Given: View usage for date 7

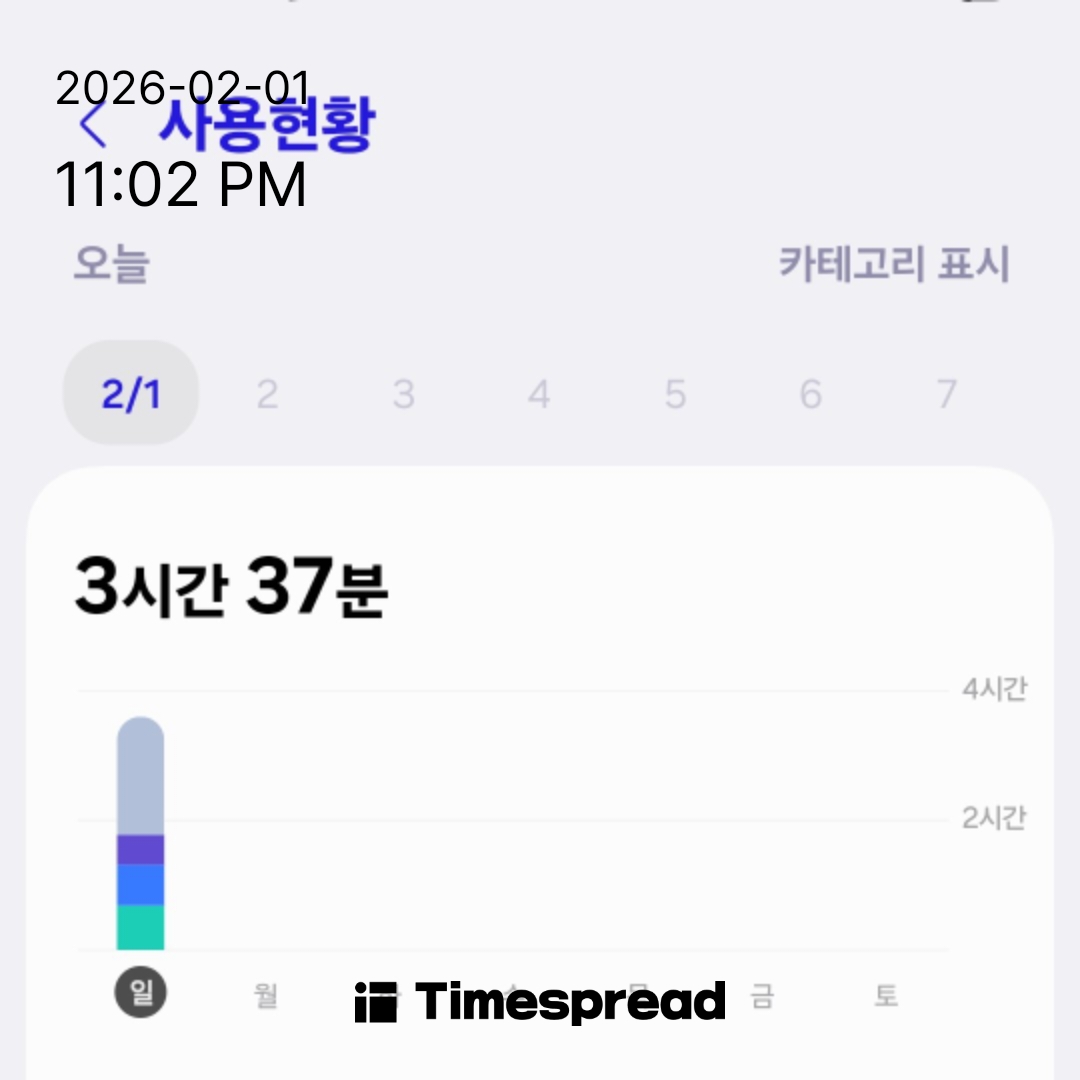Looking at the screenshot, I should 946,395.
